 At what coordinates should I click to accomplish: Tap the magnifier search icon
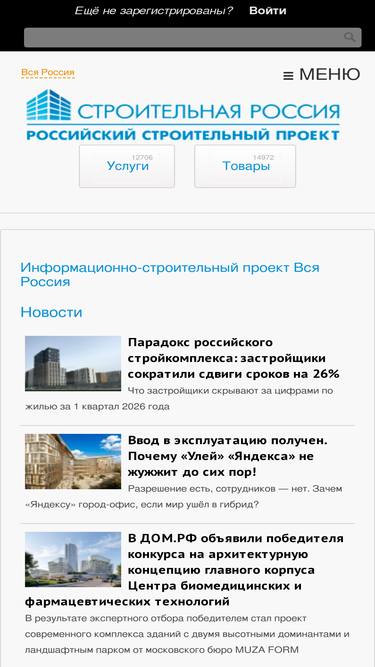(x=350, y=37)
